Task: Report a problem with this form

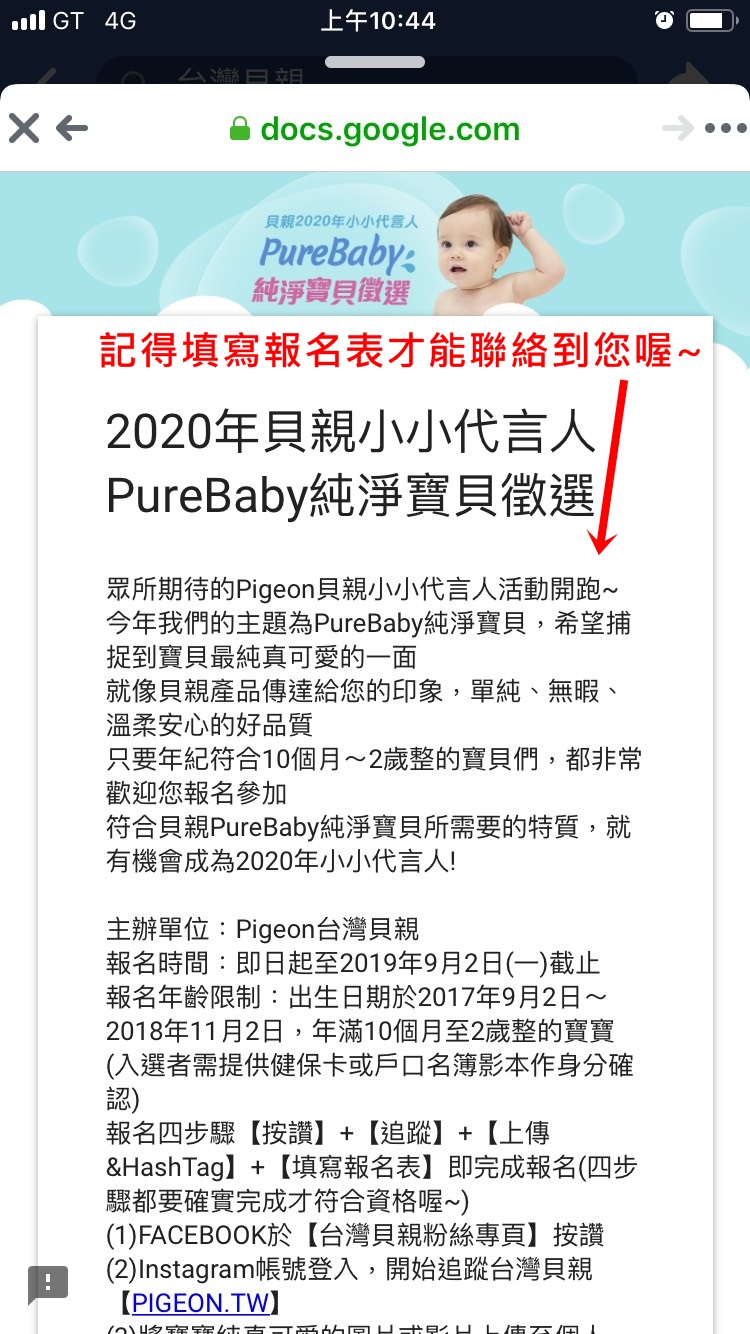Action: point(47,1283)
